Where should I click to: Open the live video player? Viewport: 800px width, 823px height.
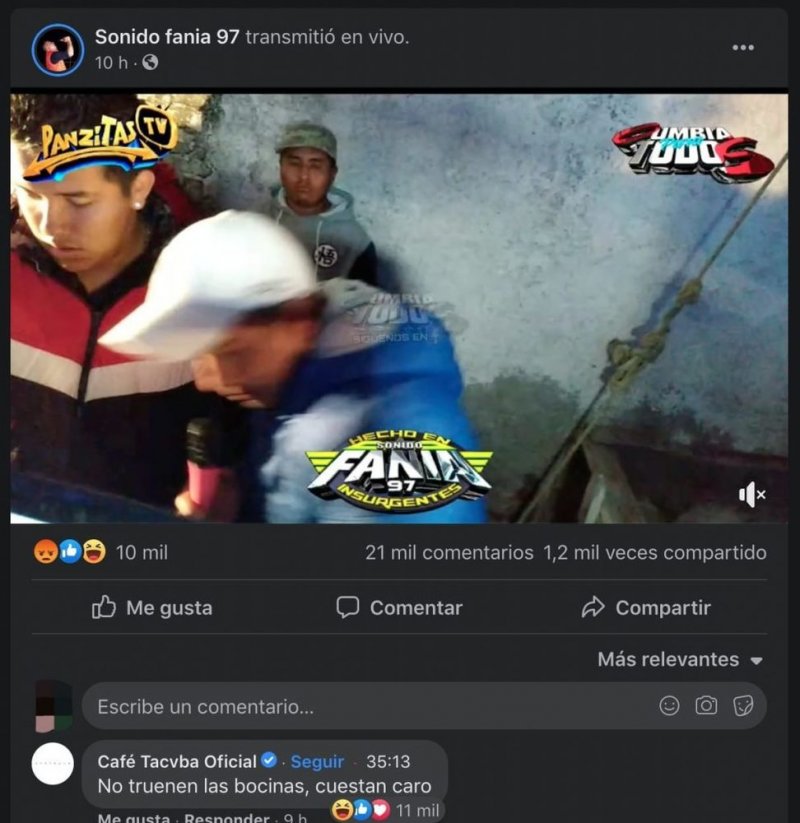coord(399,308)
